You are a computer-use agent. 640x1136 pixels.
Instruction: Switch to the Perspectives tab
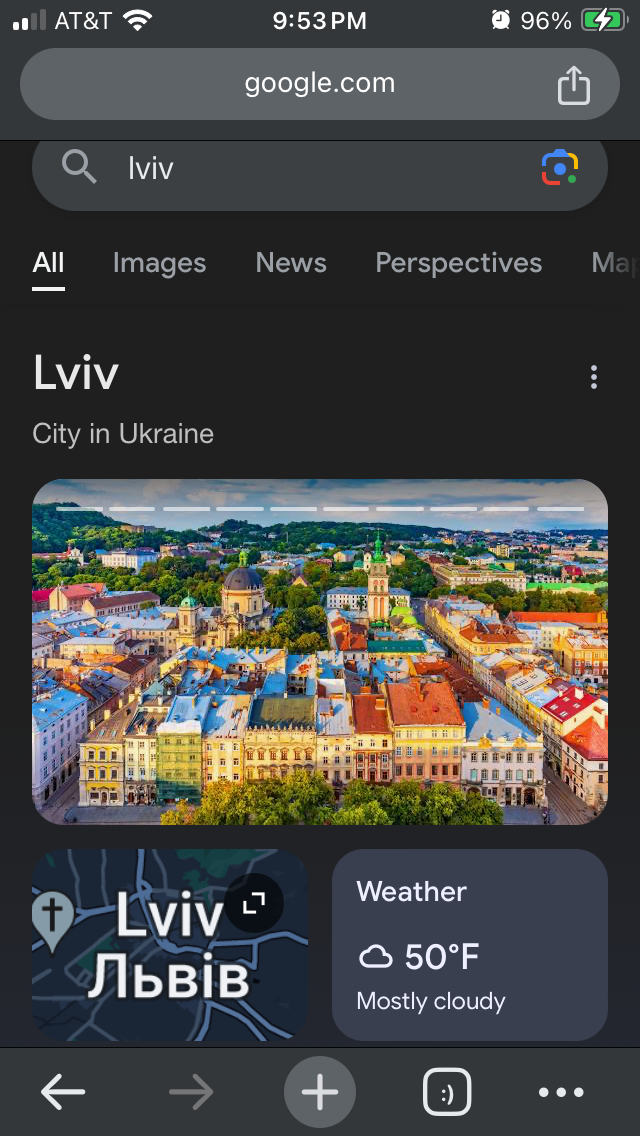pyautogui.click(x=458, y=263)
